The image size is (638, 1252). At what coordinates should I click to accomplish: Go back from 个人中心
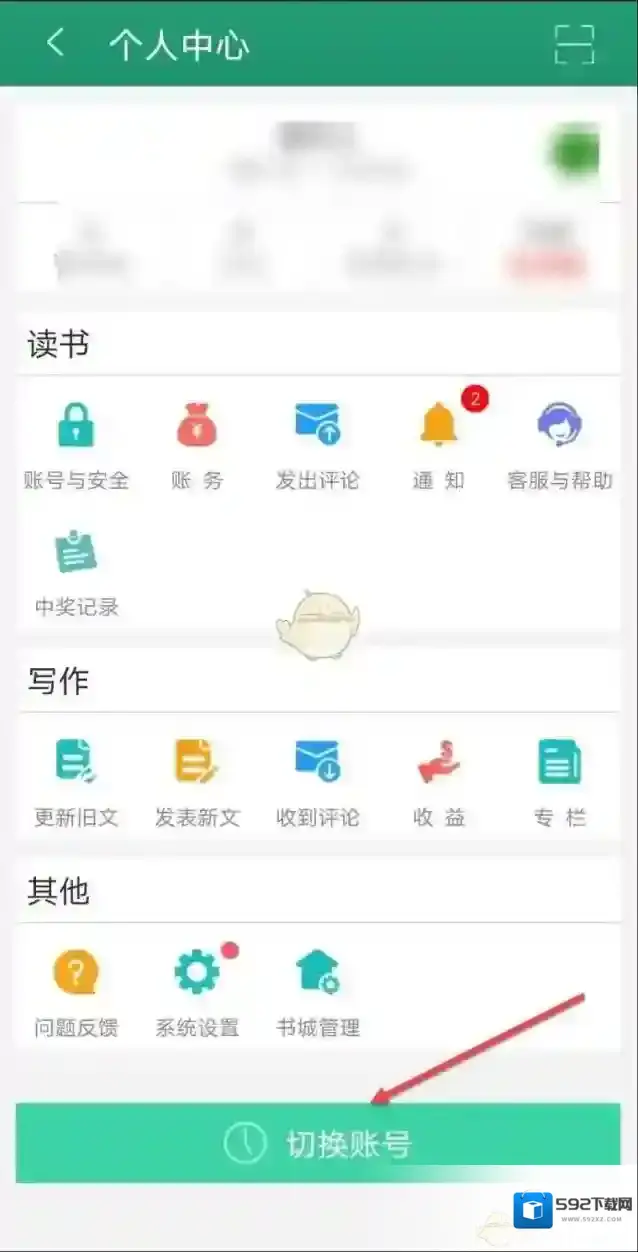[56, 44]
